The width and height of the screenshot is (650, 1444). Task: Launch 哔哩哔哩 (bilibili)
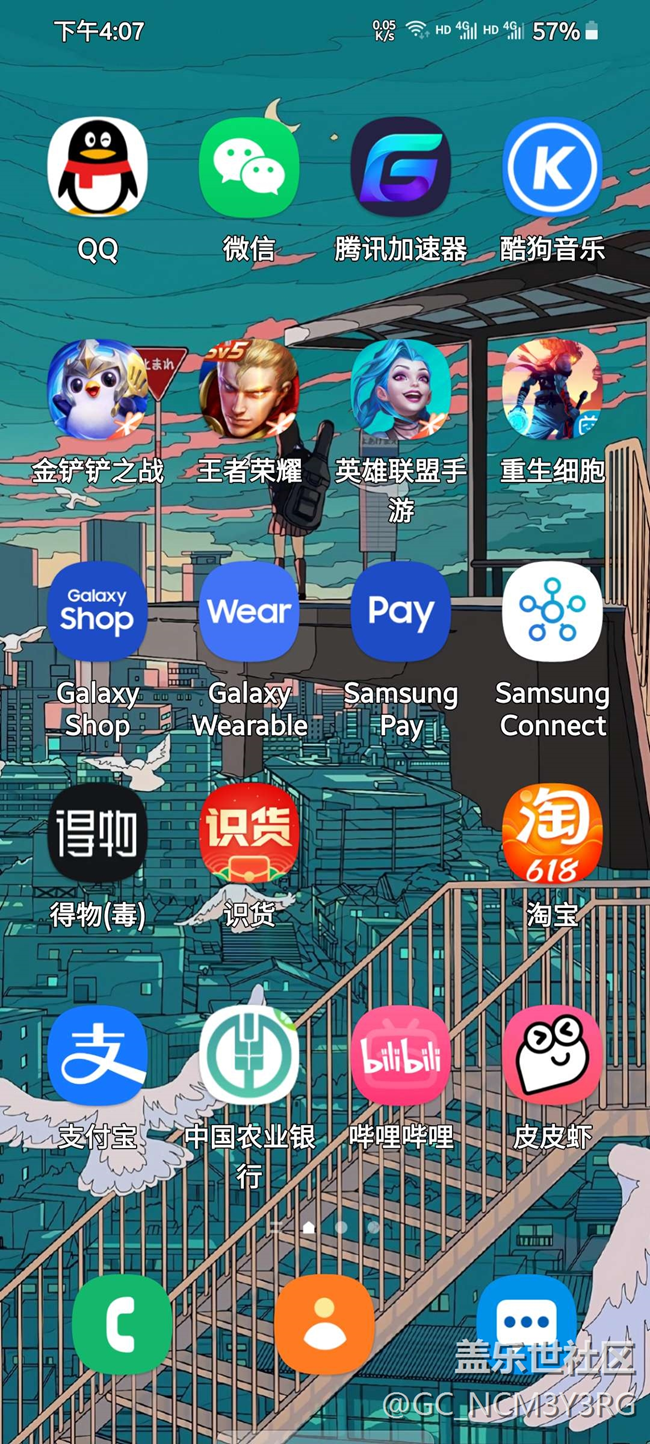(400, 1055)
